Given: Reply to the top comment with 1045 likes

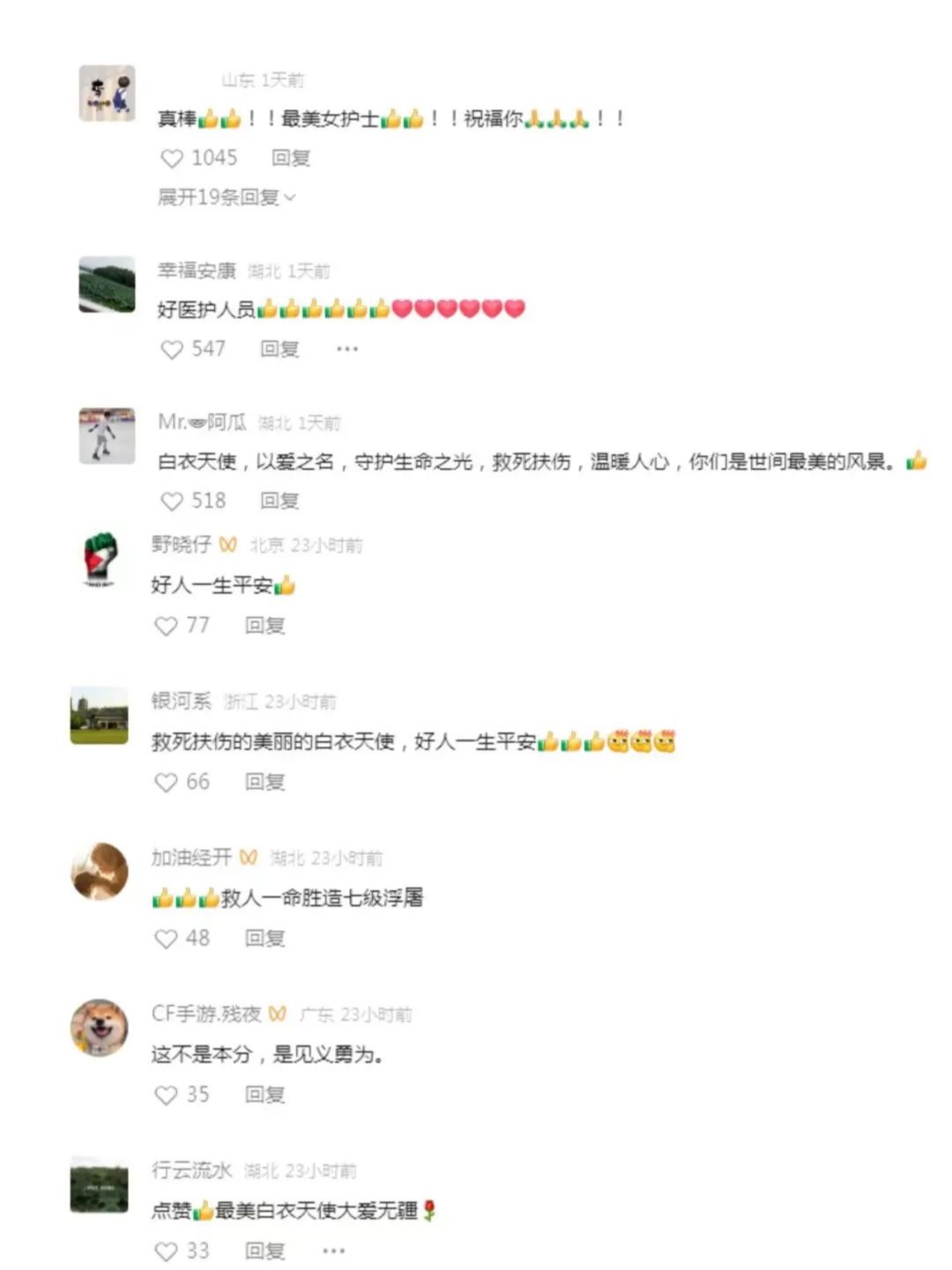Looking at the screenshot, I should pos(290,159).
